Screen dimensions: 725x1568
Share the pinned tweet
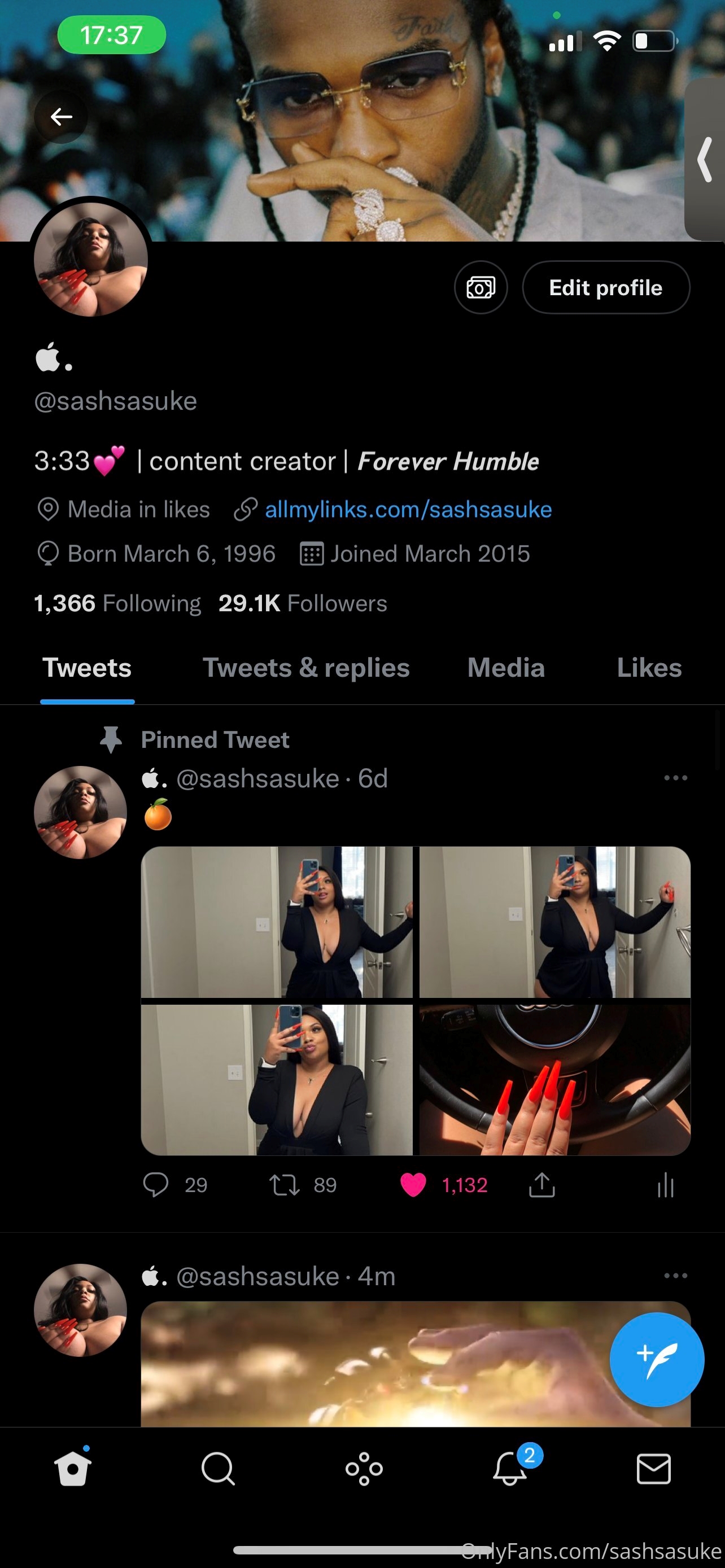point(541,1185)
